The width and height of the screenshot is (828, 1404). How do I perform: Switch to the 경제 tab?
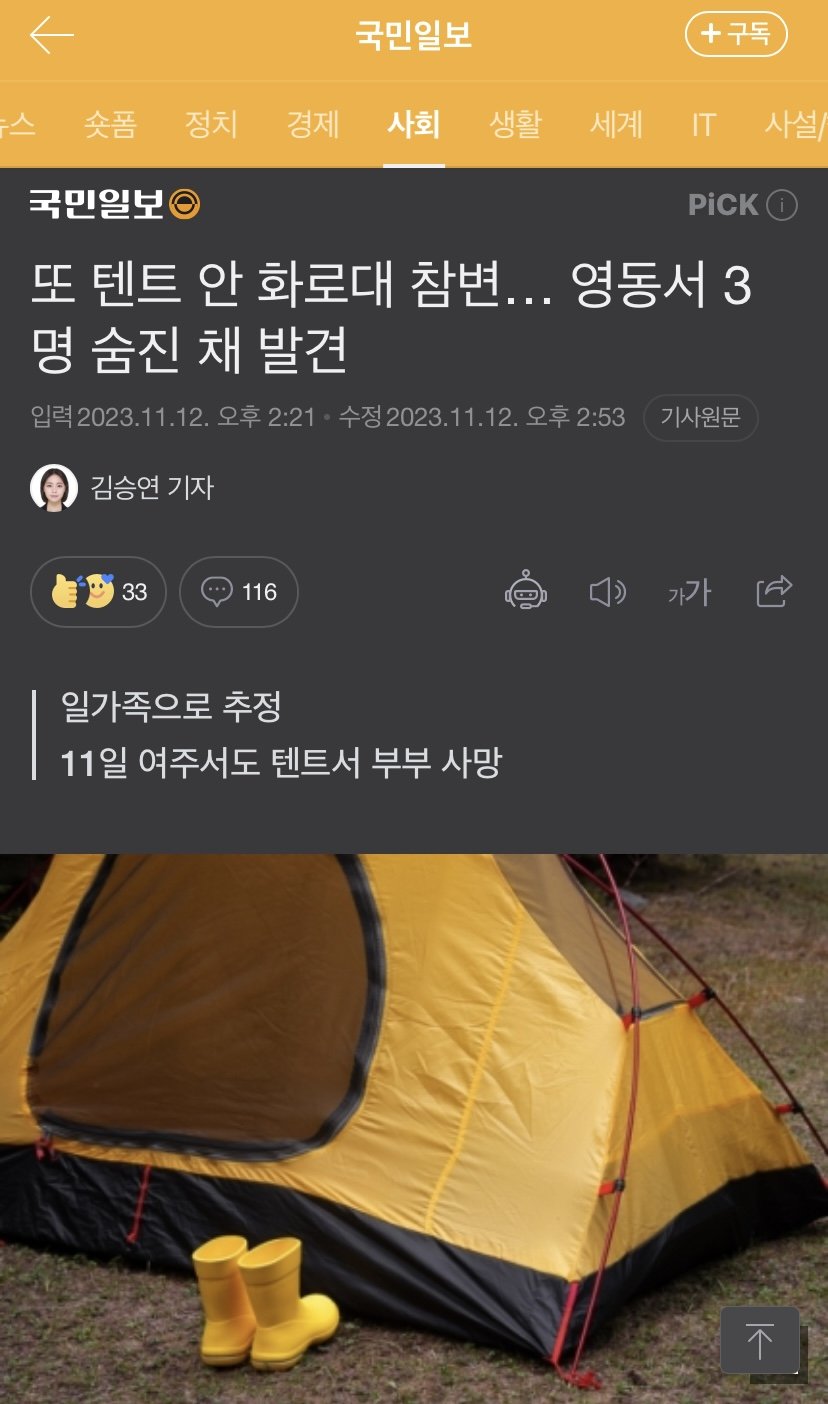tap(313, 124)
